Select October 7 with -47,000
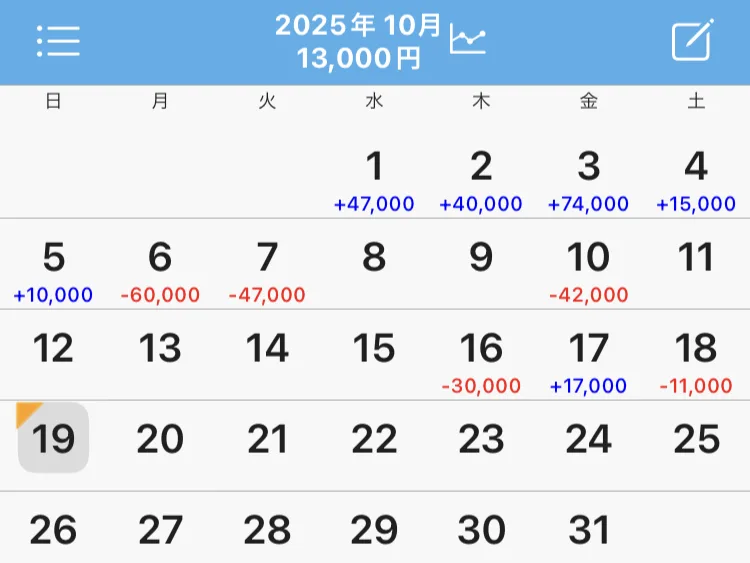The width and height of the screenshot is (750, 563). tap(267, 266)
